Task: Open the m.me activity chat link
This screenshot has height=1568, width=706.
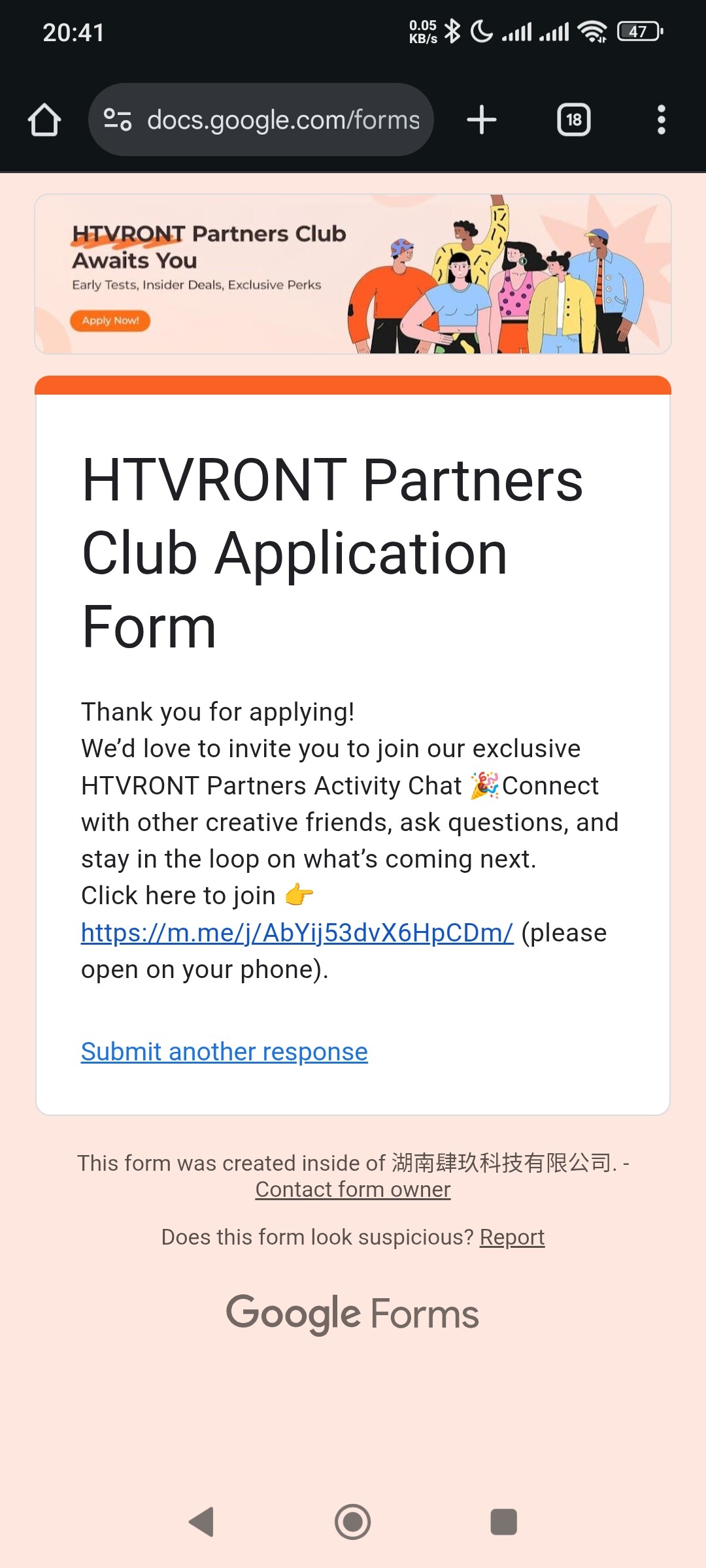Action: pyautogui.click(x=297, y=932)
